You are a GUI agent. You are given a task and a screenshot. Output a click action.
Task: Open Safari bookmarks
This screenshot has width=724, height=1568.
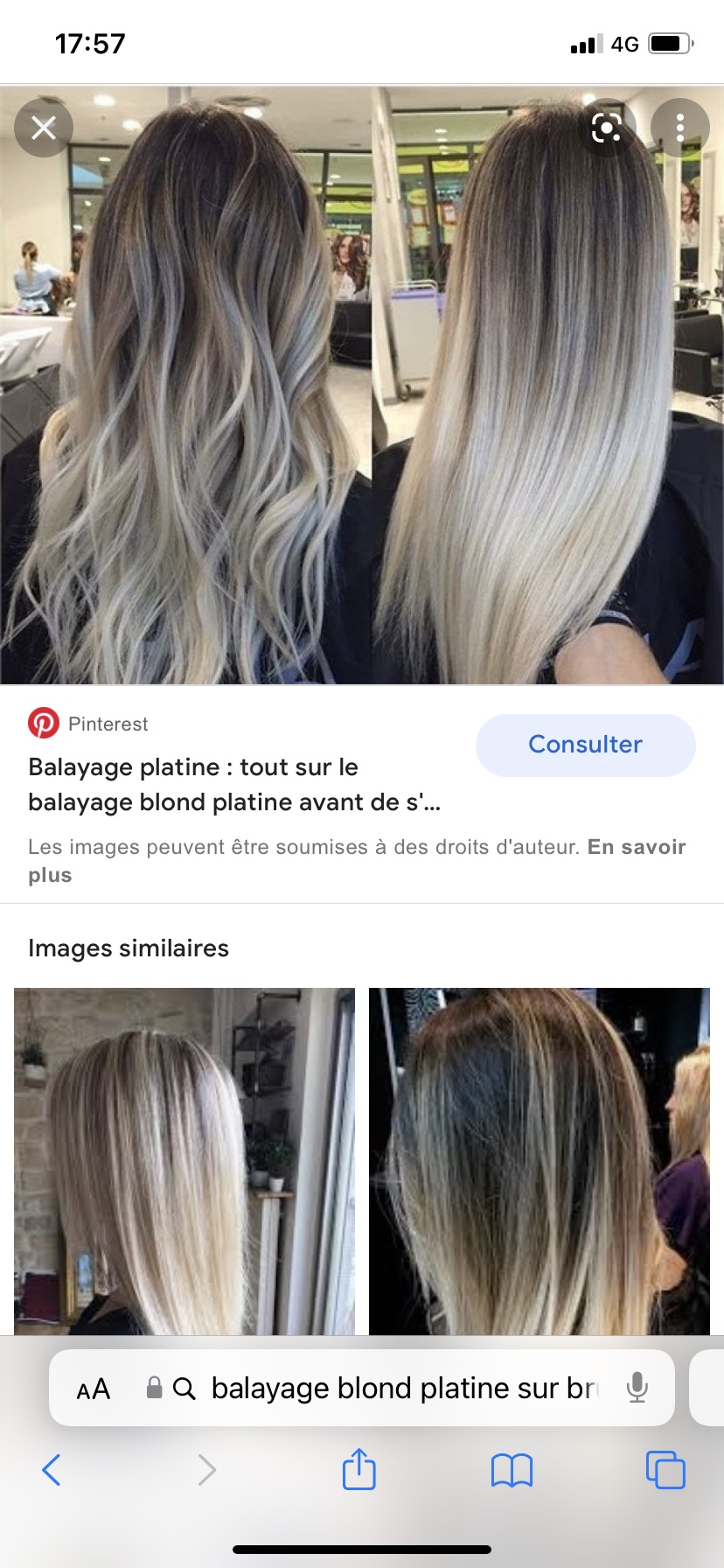pos(512,1470)
